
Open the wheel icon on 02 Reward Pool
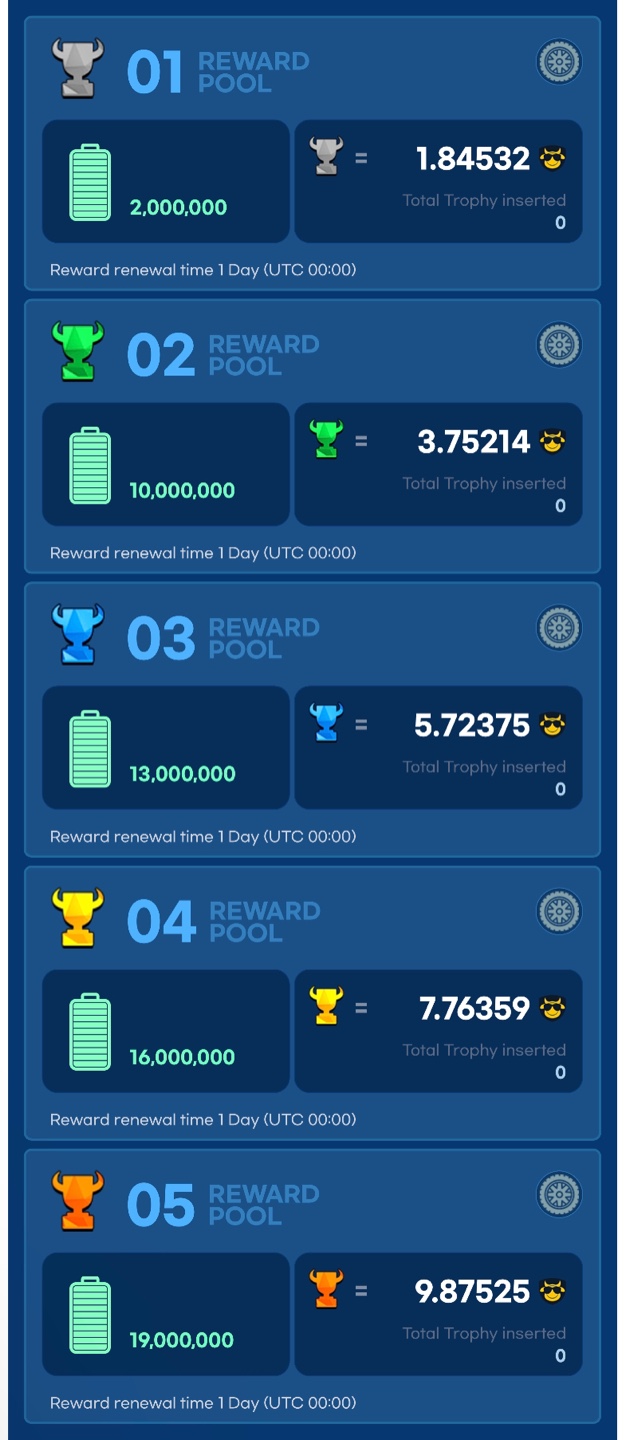coord(559,345)
